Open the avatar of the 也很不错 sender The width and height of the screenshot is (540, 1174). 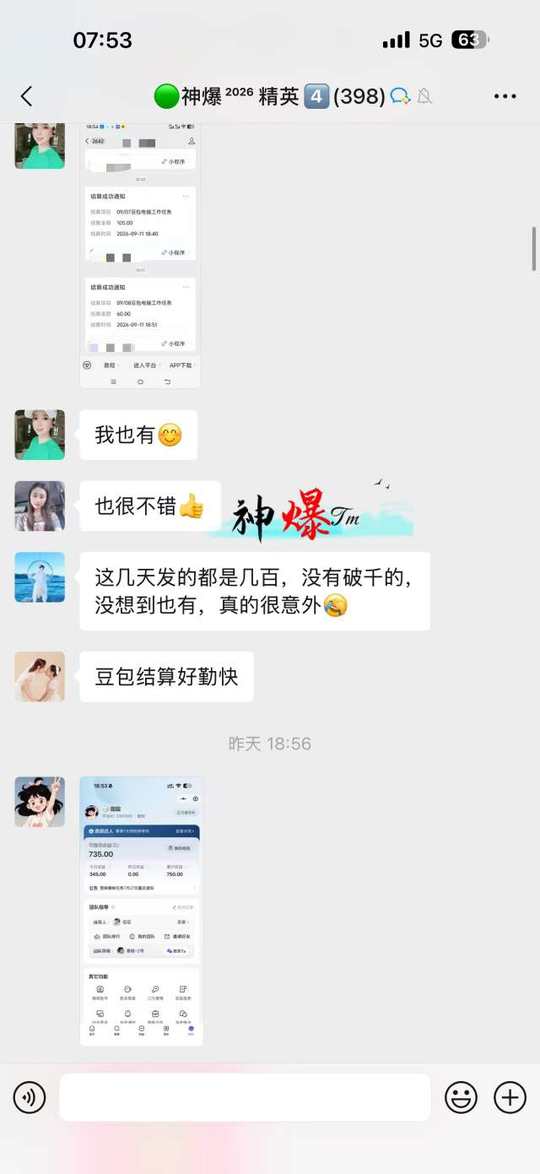click(x=40, y=506)
